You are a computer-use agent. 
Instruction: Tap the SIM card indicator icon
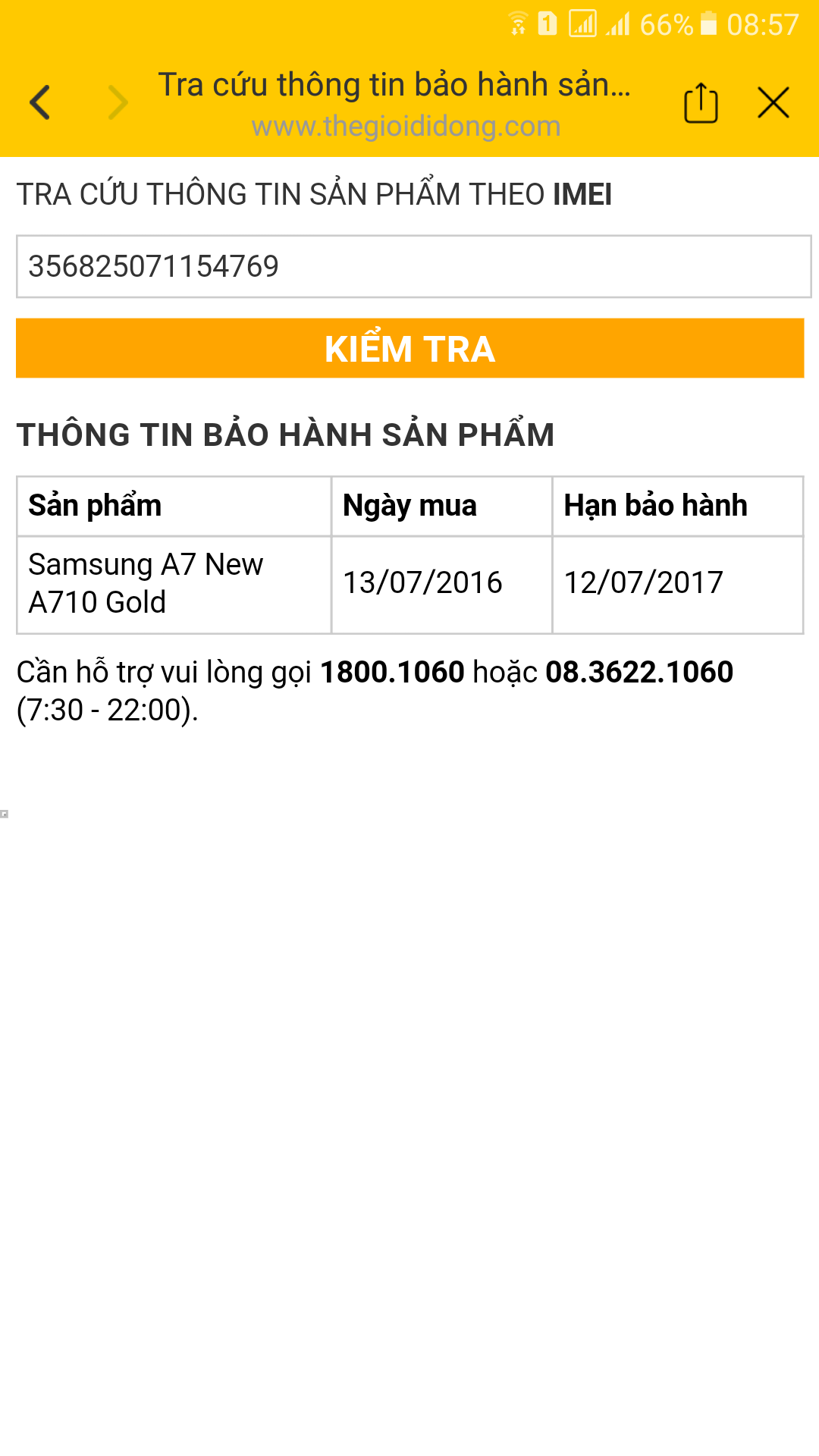coord(548,22)
